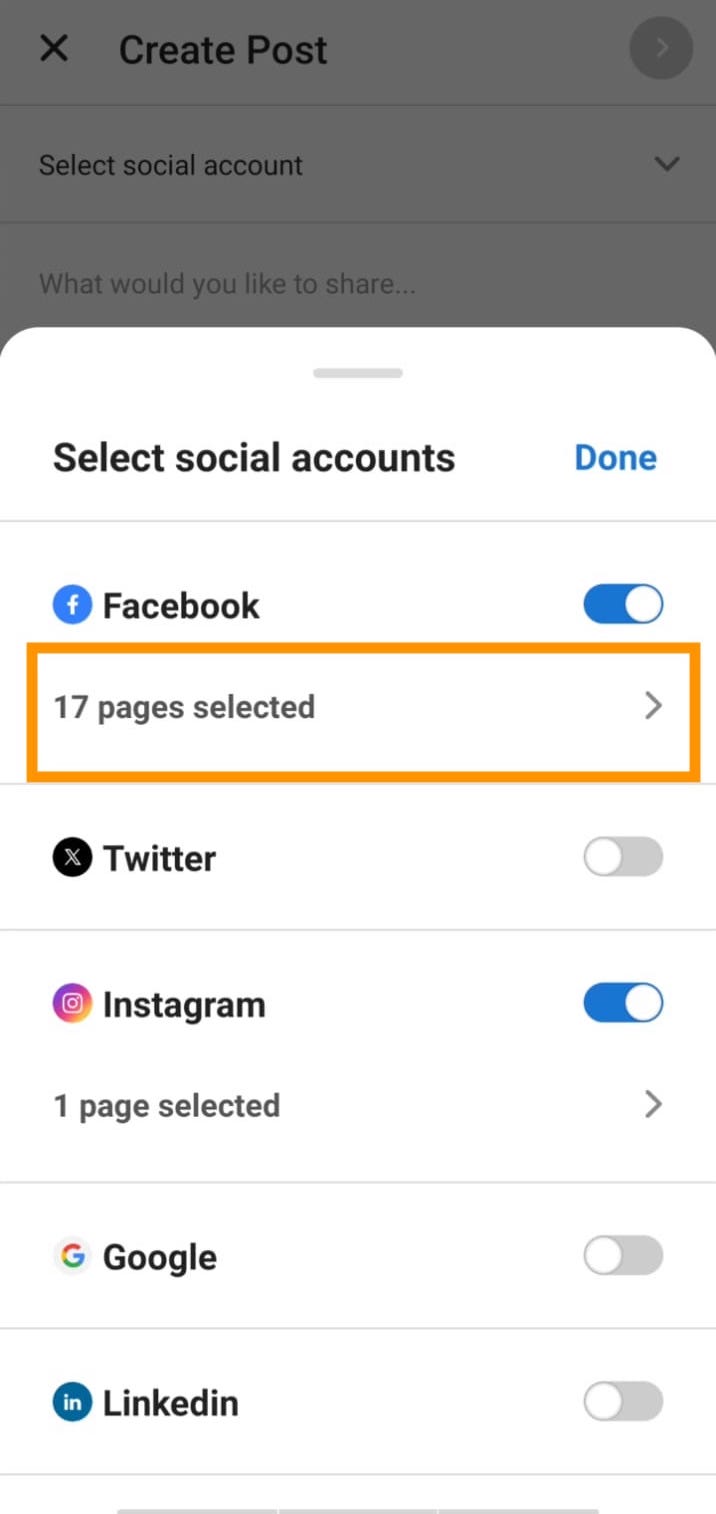The height and width of the screenshot is (1514, 716).
Task: Tap Done to confirm selected accounts
Action: pos(615,458)
